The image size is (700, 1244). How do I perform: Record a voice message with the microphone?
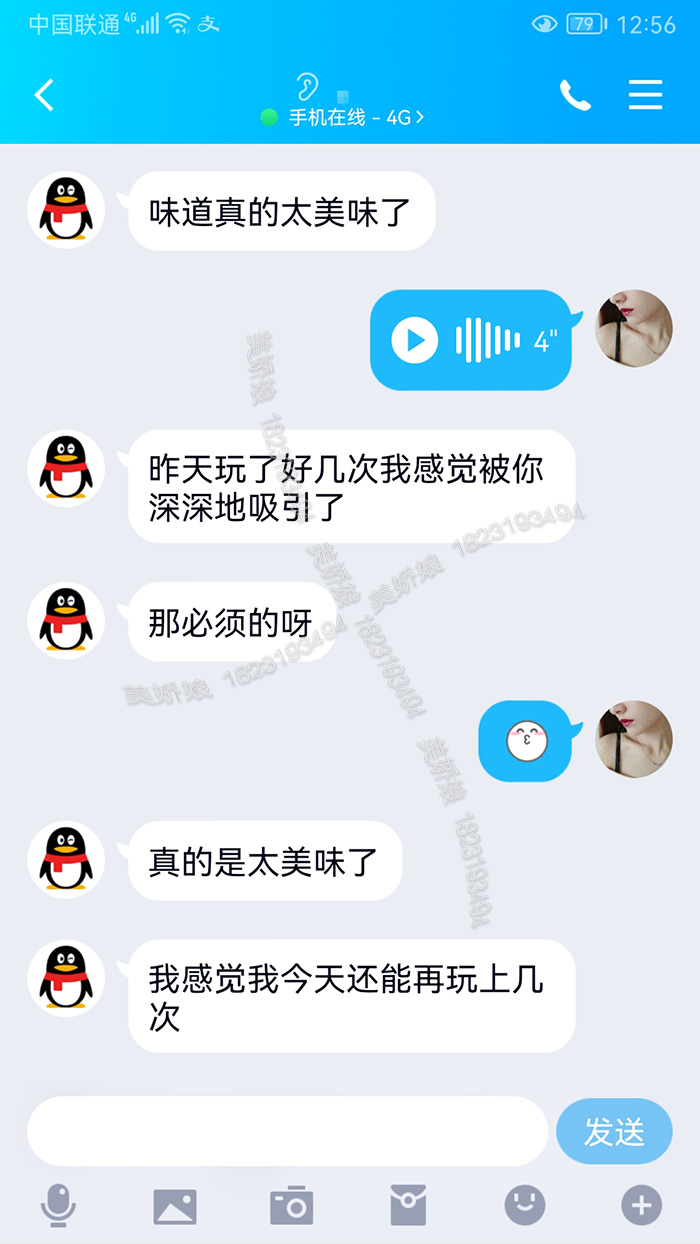tap(58, 1205)
